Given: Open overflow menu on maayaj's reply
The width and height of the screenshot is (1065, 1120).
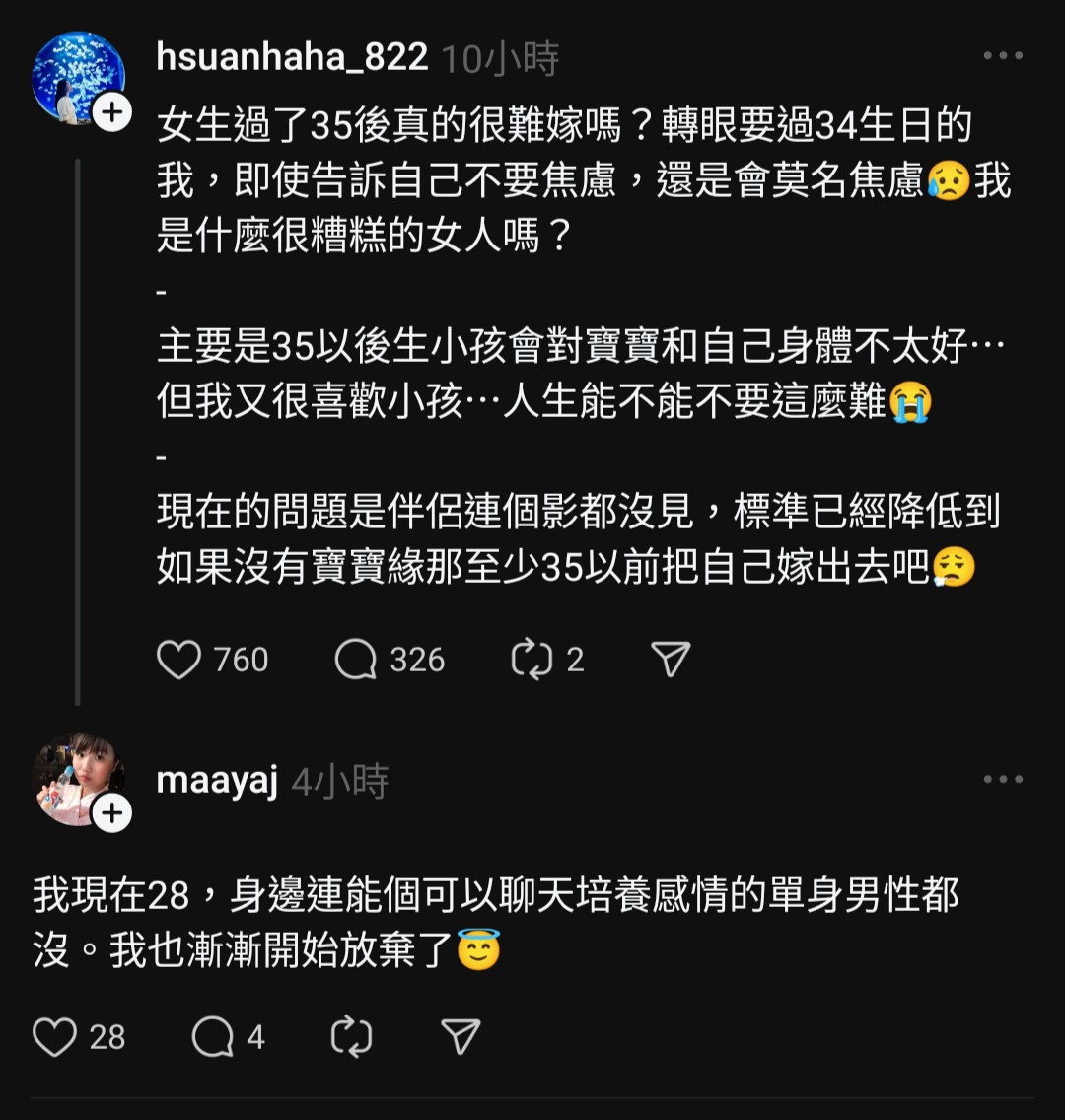Looking at the screenshot, I should [x=1003, y=780].
